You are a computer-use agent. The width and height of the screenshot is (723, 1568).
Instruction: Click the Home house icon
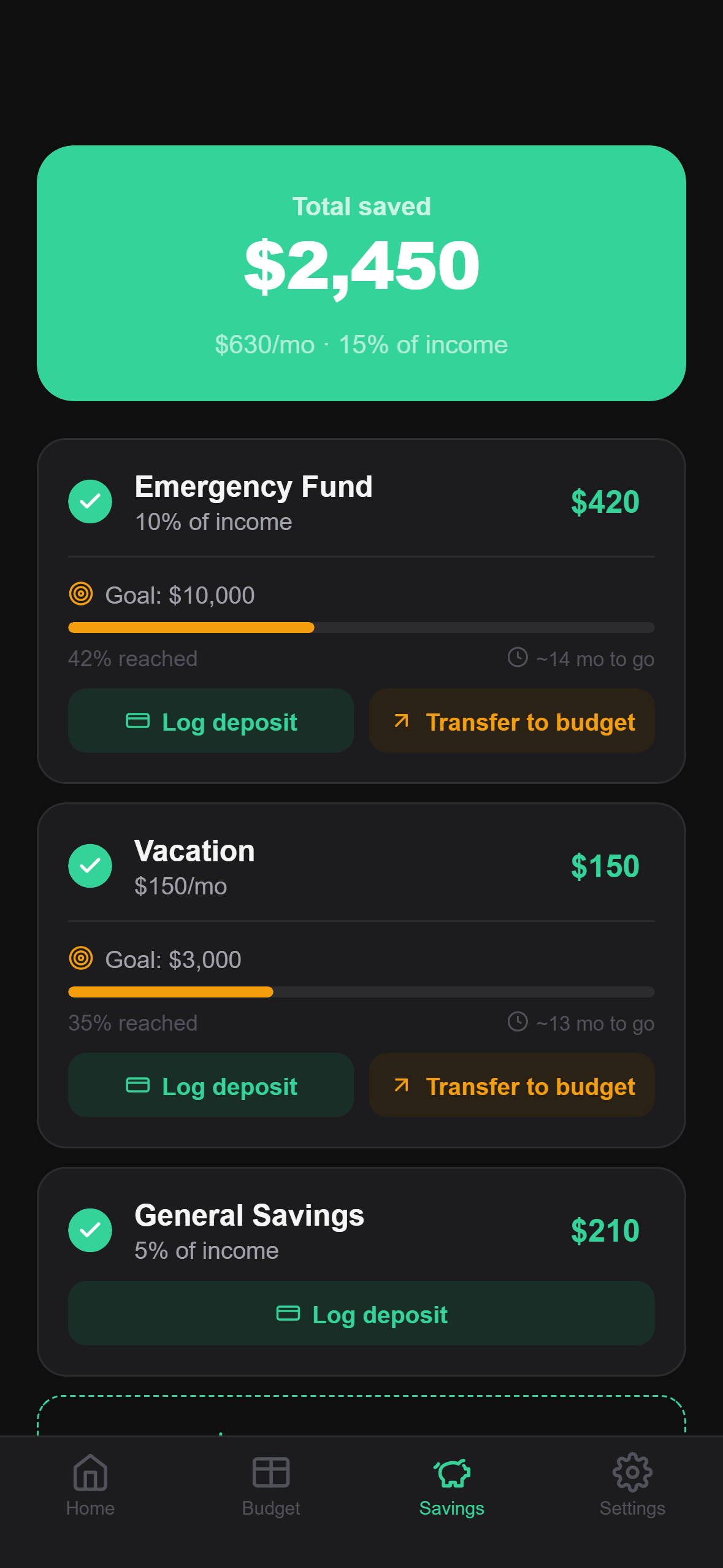pos(90,1472)
